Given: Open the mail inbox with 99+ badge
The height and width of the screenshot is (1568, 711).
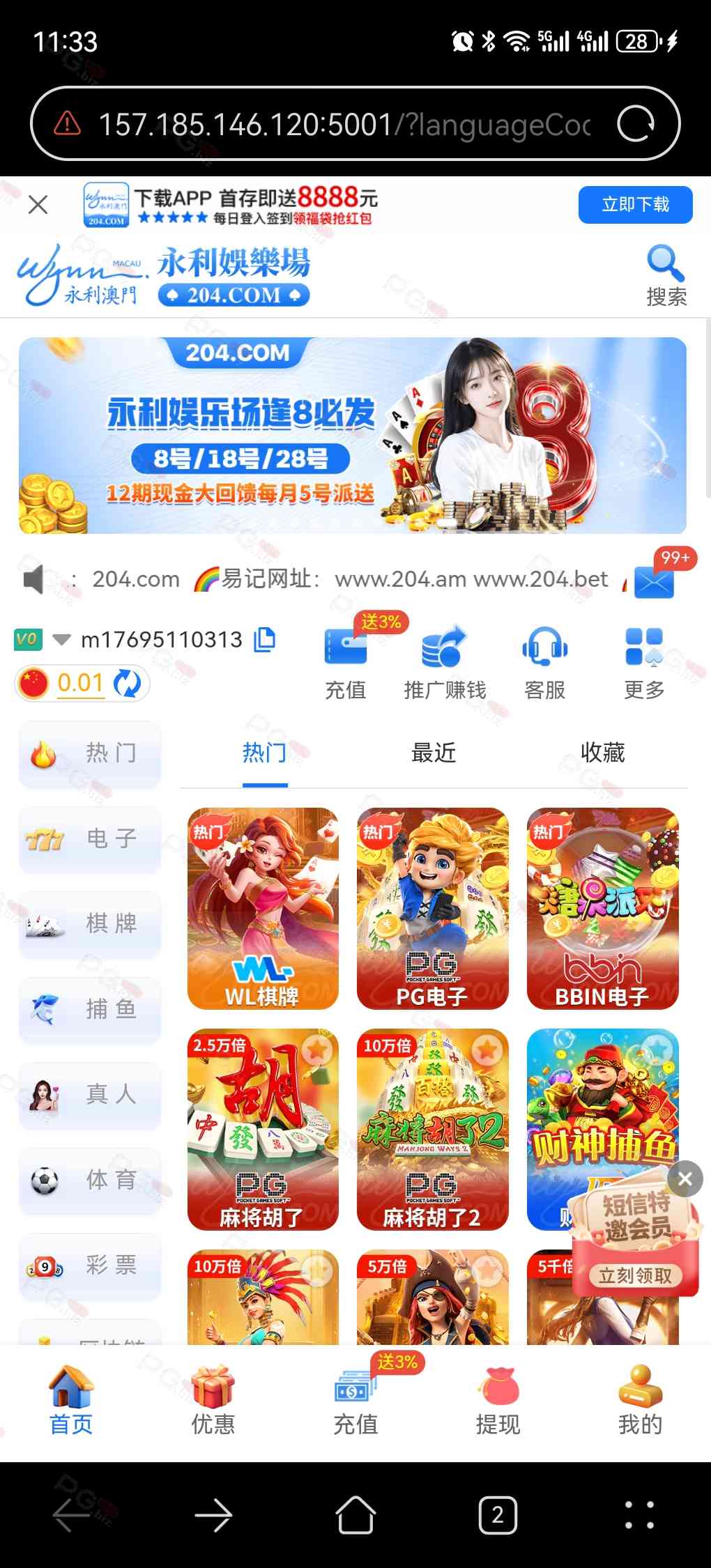Looking at the screenshot, I should (x=655, y=581).
